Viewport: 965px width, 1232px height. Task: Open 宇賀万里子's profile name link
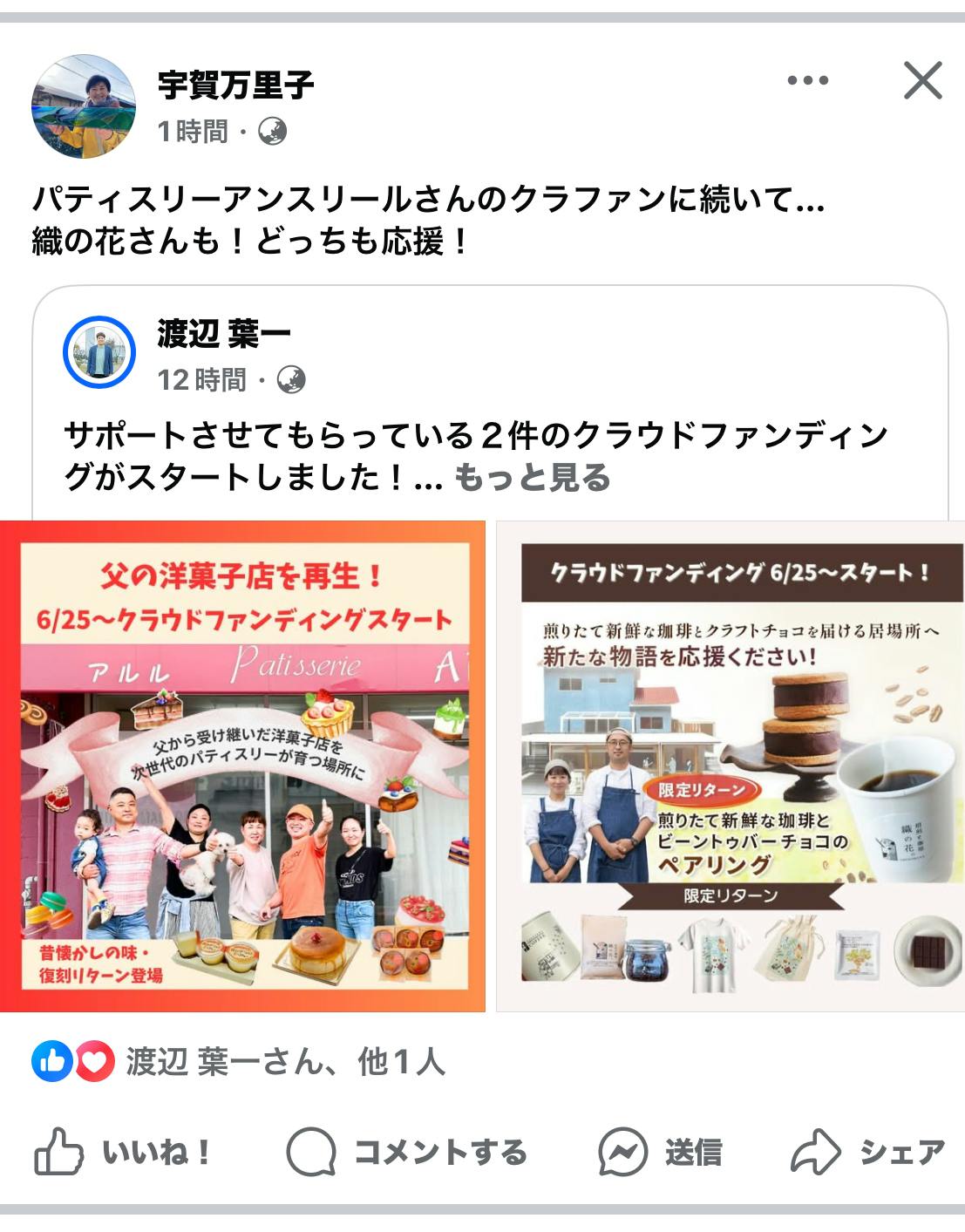235,85
